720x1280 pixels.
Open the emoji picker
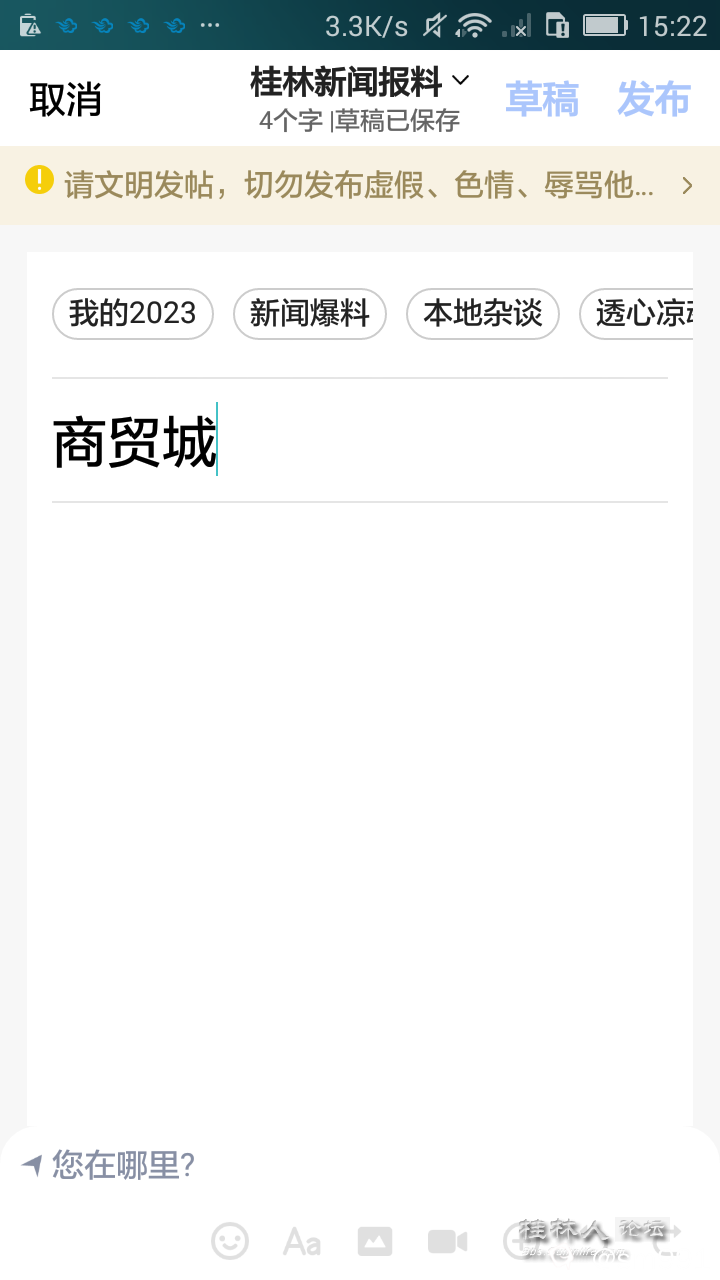[229, 1240]
